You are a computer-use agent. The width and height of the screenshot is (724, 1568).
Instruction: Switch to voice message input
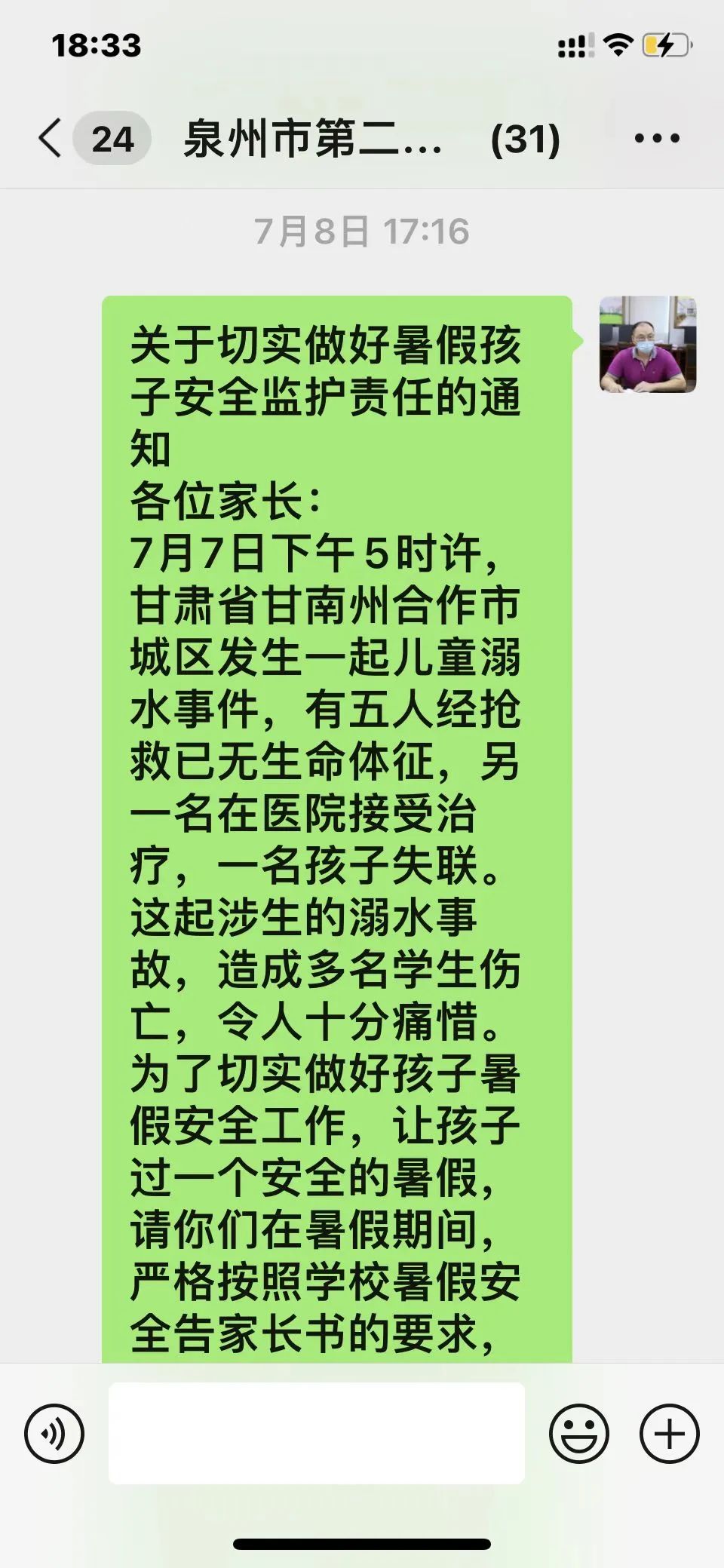(54, 1434)
